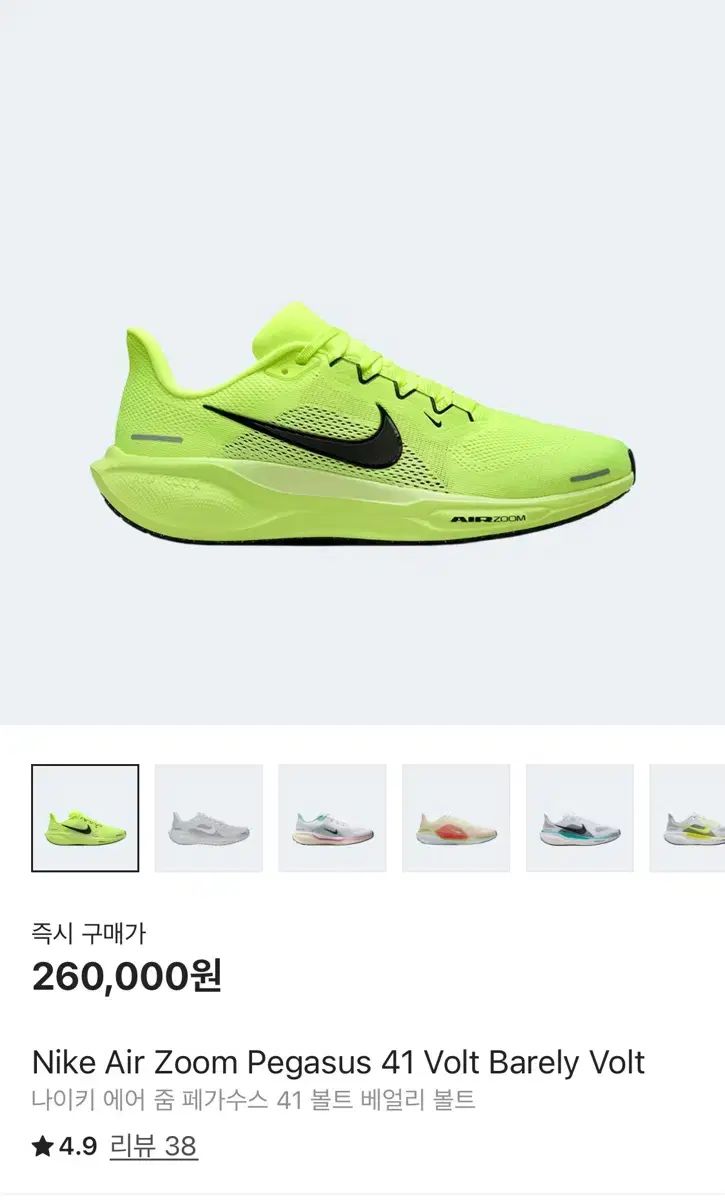This screenshot has height=1200, width=725.
Task: Switch to the white shoe with teal swoosh
Action: coord(580,818)
